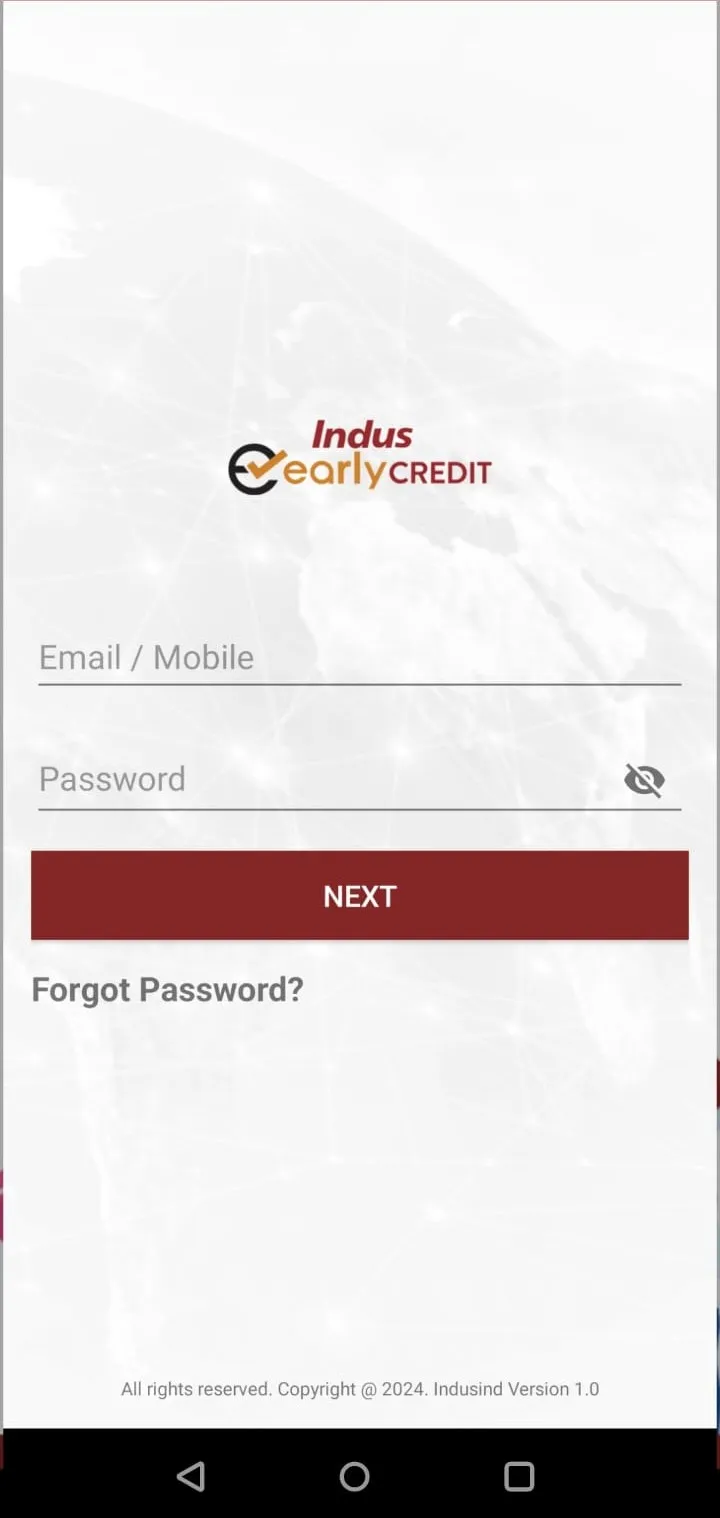Open the Forgot Password link
Image resolution: width=720 pixels, height=1518 pixels.
click(x=167, y=989)
